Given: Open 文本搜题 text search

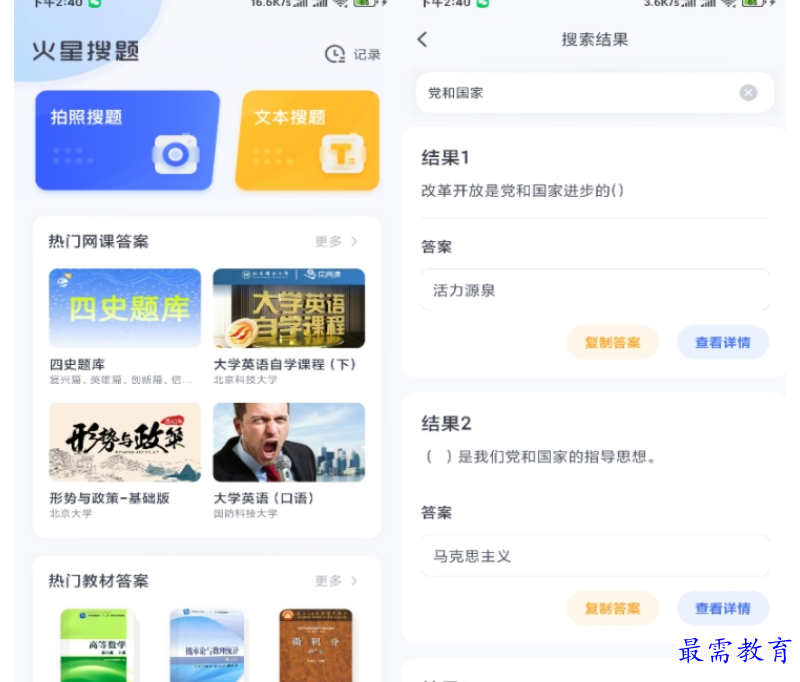Looking at the screenshot, I should coord(309,140).
